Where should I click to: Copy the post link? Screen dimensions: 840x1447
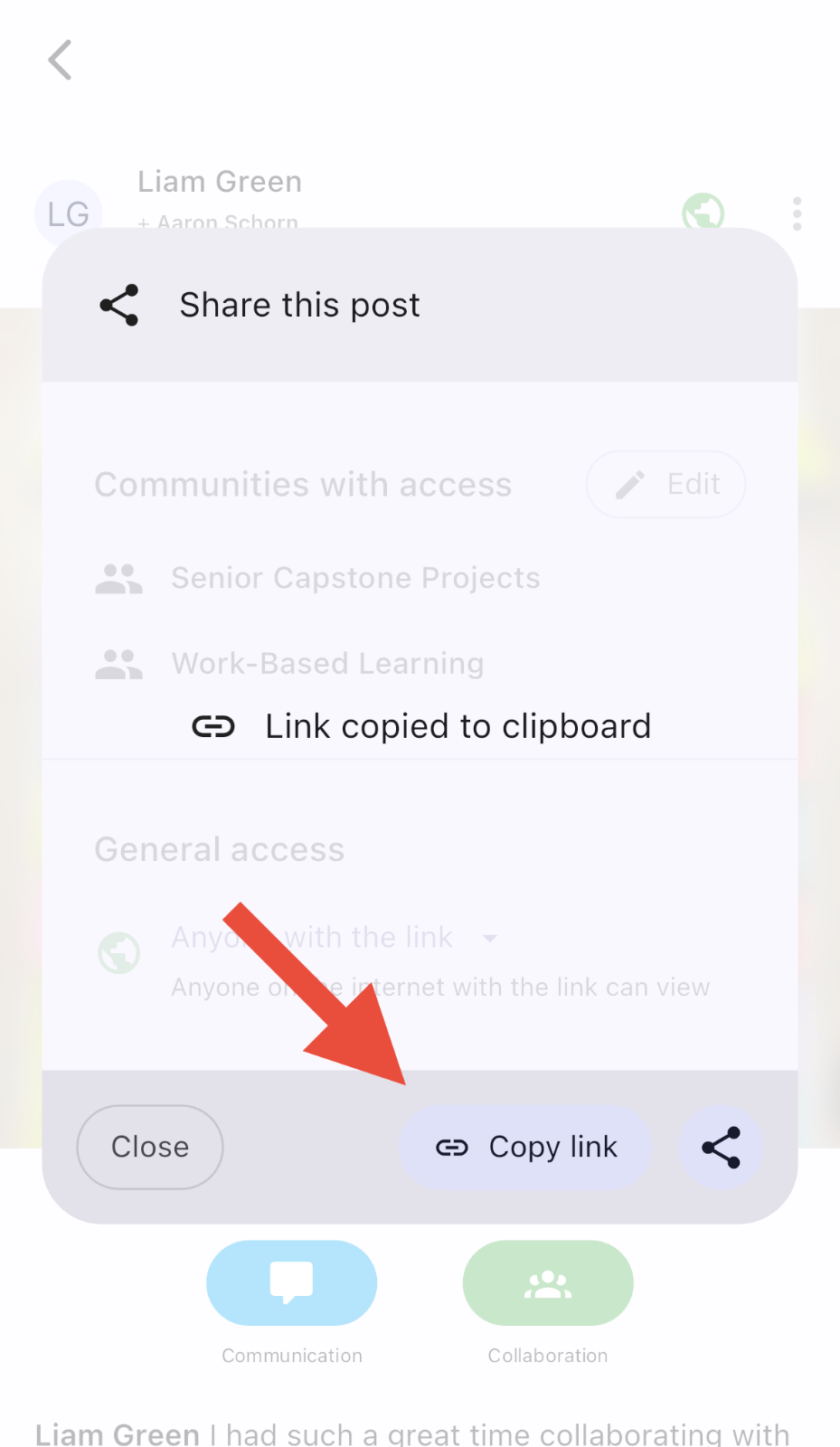[x=526, y=1147]
